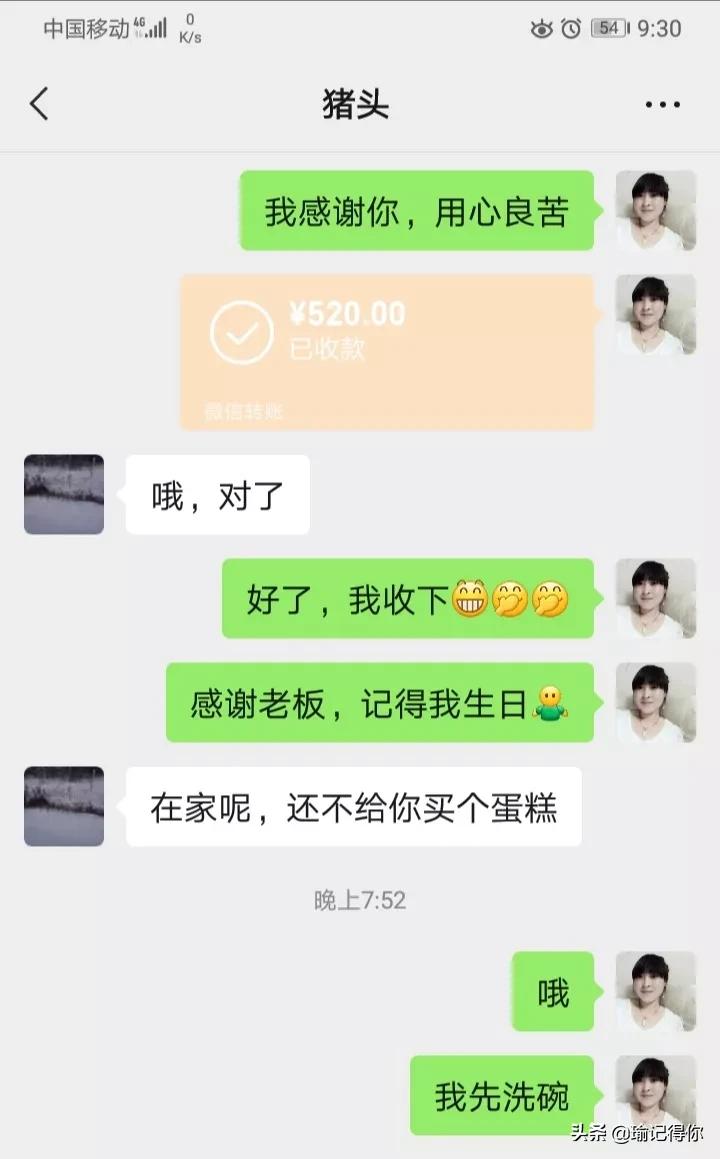Tap the 晚上7:52 timestamp divider
The height and width of the screenshot is (1159, 720).
(360, 897)
